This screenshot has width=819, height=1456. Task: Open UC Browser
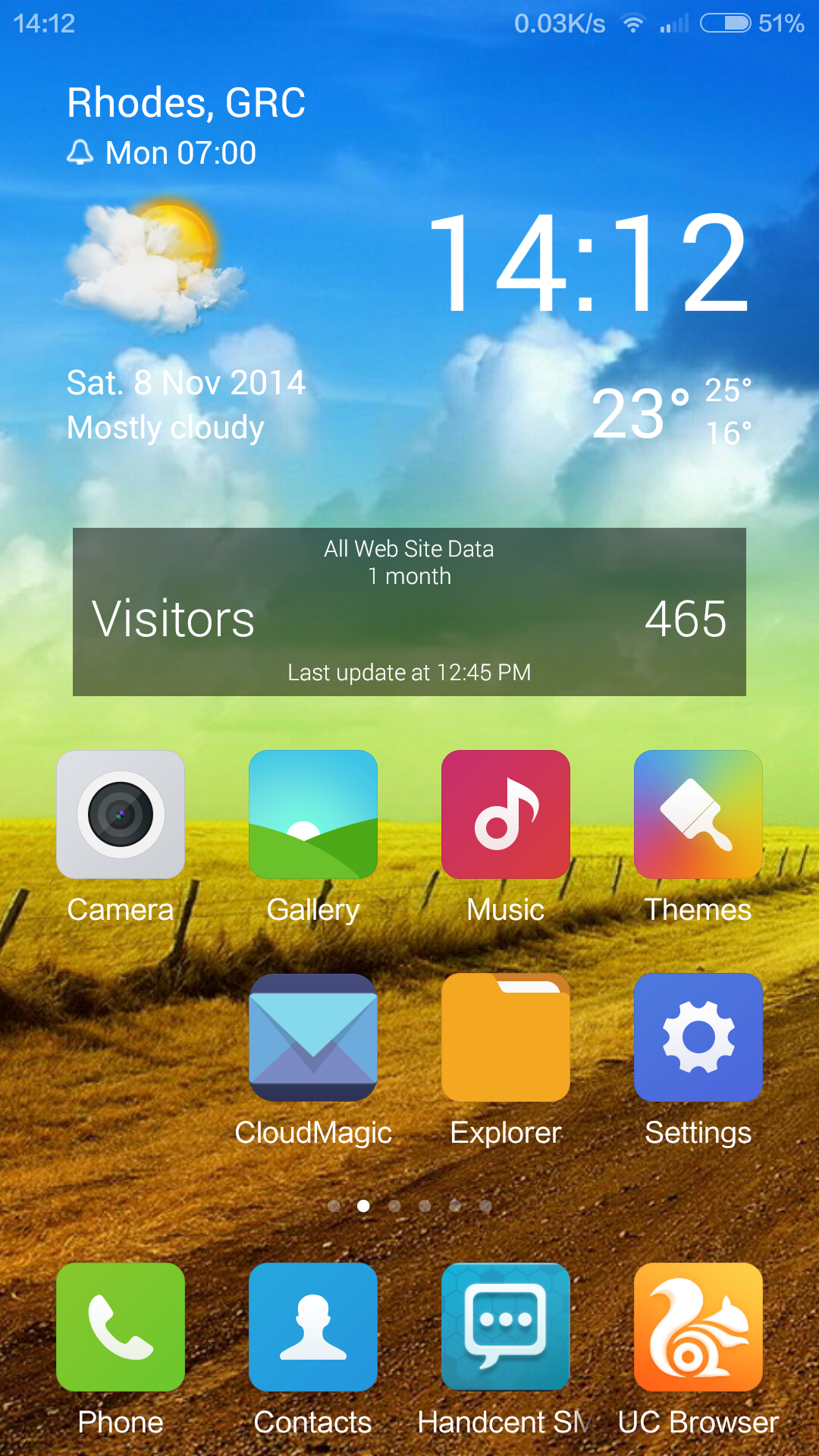(x=698, y=1327)
